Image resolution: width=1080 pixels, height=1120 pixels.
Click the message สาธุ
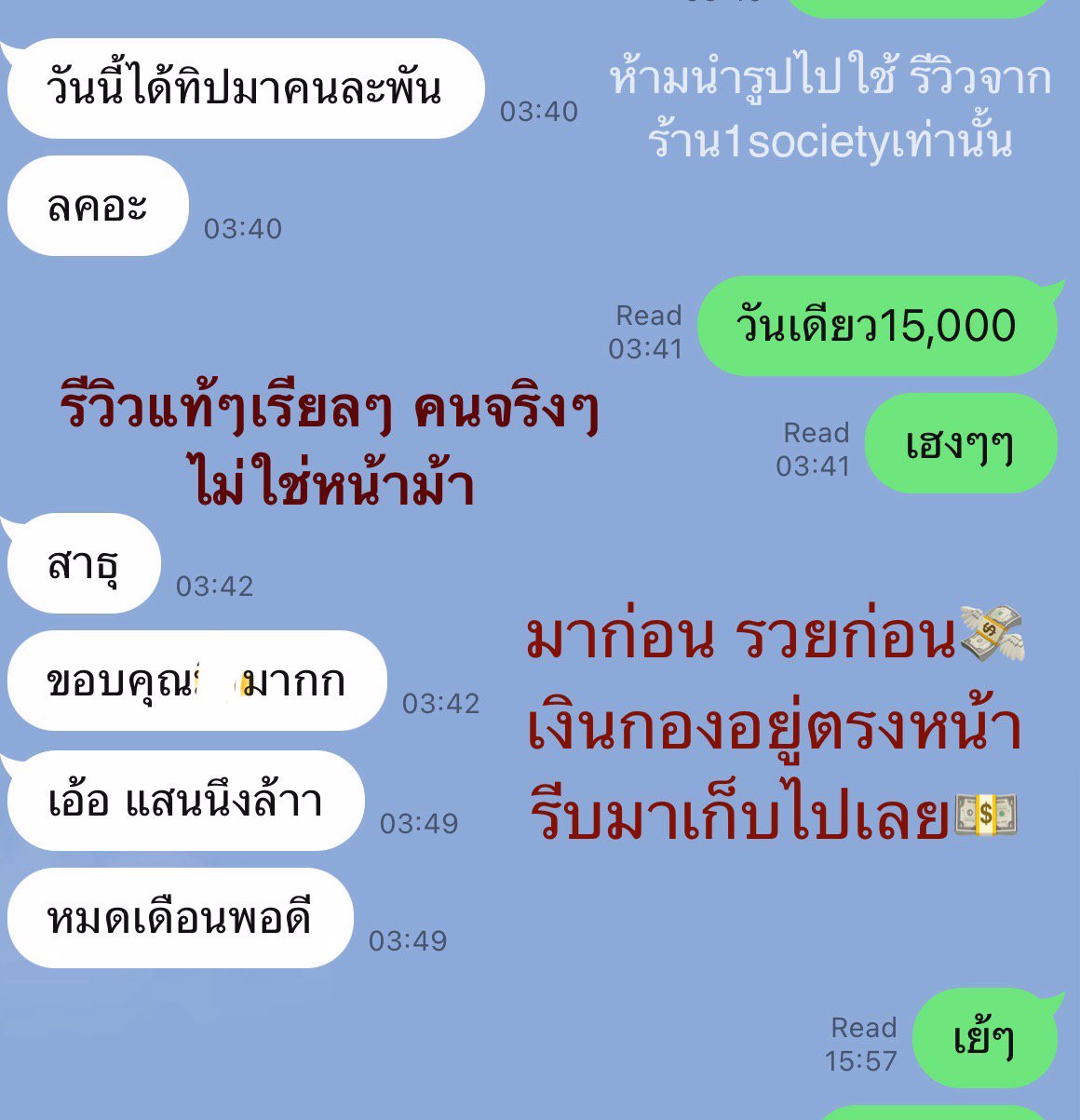coord(84,563)
